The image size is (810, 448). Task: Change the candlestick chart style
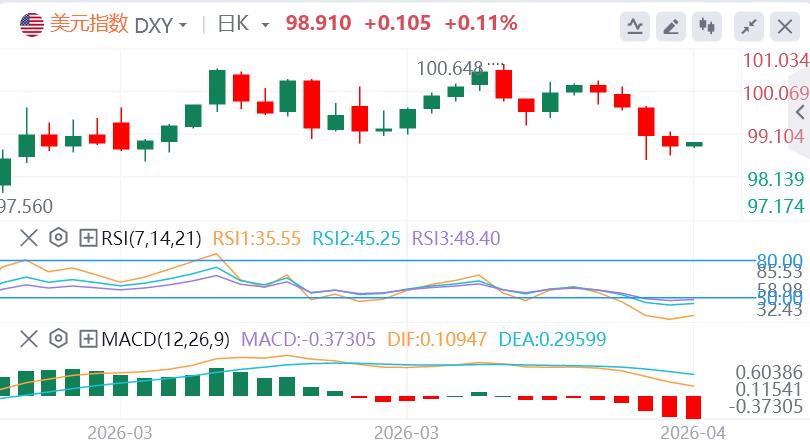(x=709, y=25)
